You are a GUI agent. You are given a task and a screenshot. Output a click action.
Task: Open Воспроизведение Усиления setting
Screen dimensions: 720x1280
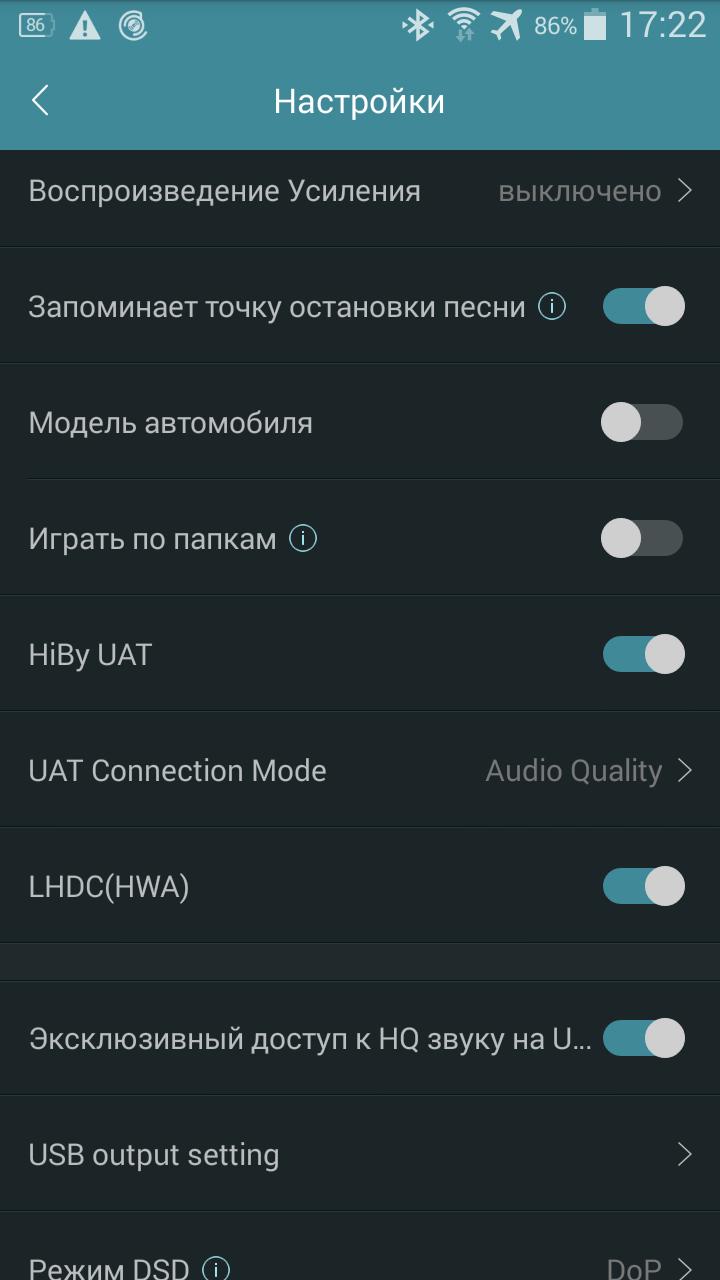tap(360, 191)
